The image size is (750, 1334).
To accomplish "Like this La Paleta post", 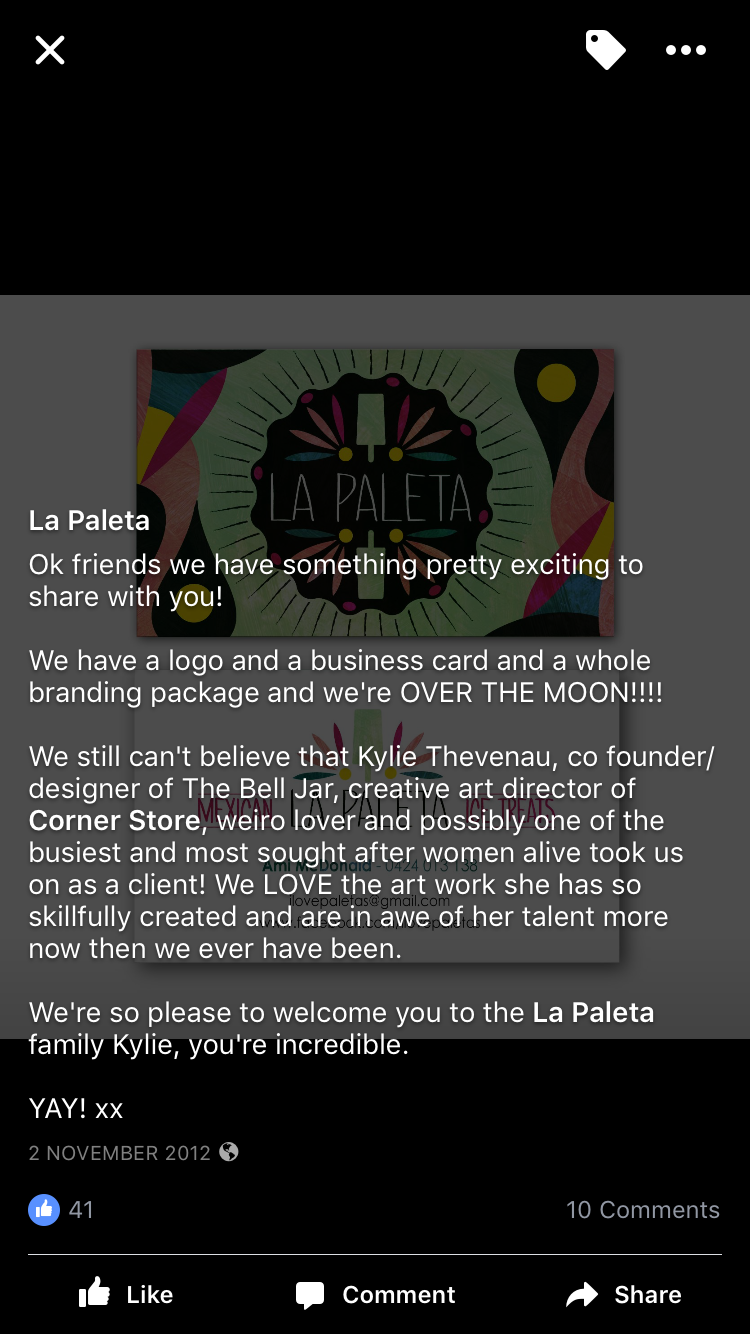I will [x=126, y=1294].
